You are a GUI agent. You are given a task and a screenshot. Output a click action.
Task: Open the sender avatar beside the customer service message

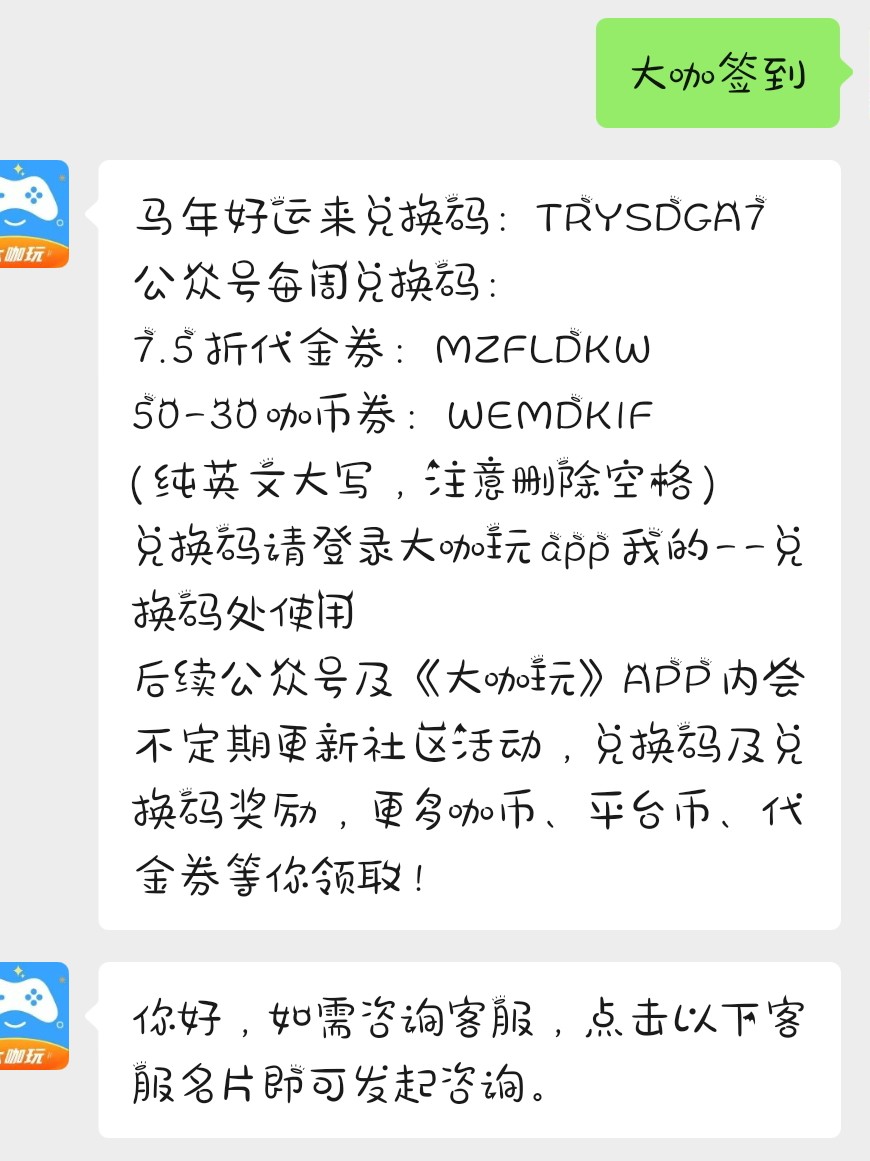click(x=33, y=1015)
